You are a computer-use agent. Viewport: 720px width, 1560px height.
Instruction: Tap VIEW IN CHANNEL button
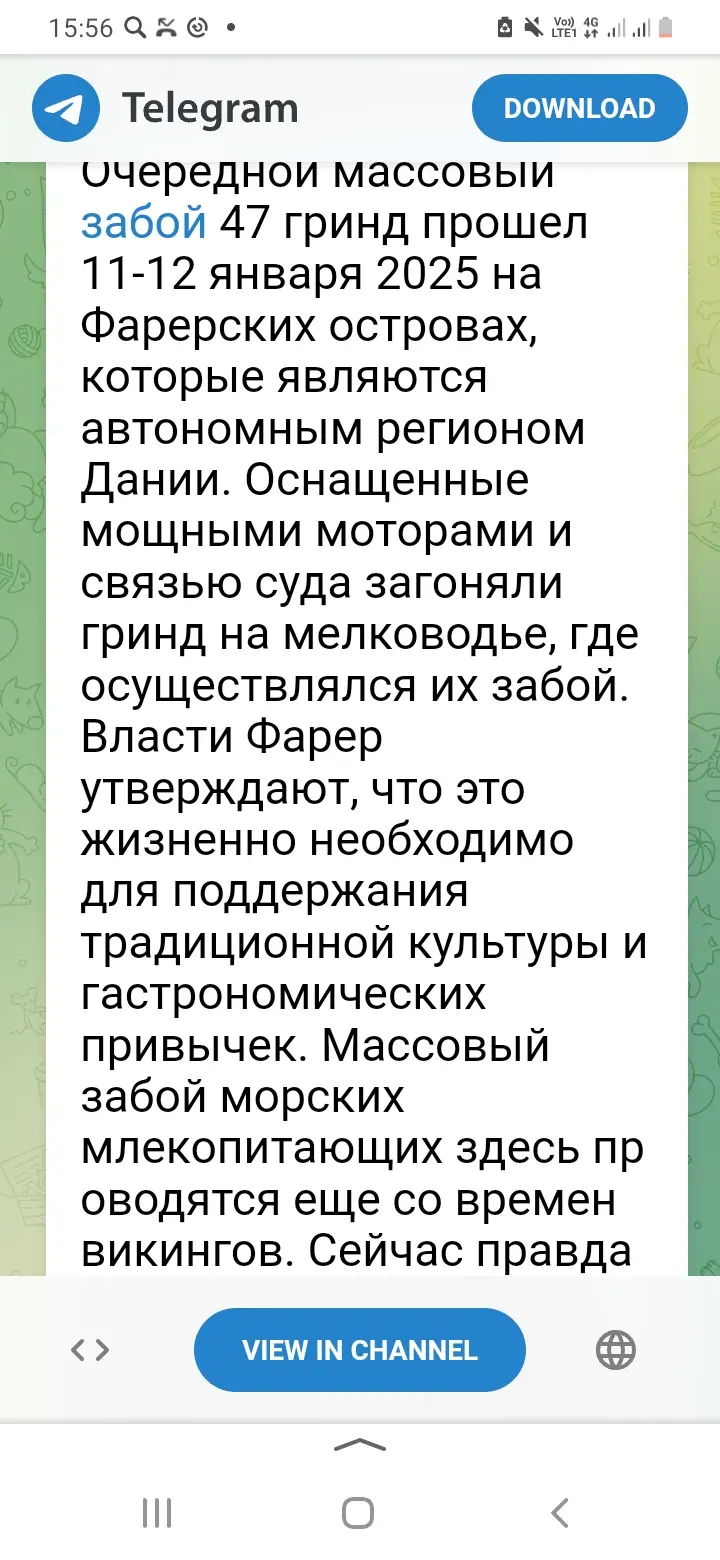pos(359,1350)
